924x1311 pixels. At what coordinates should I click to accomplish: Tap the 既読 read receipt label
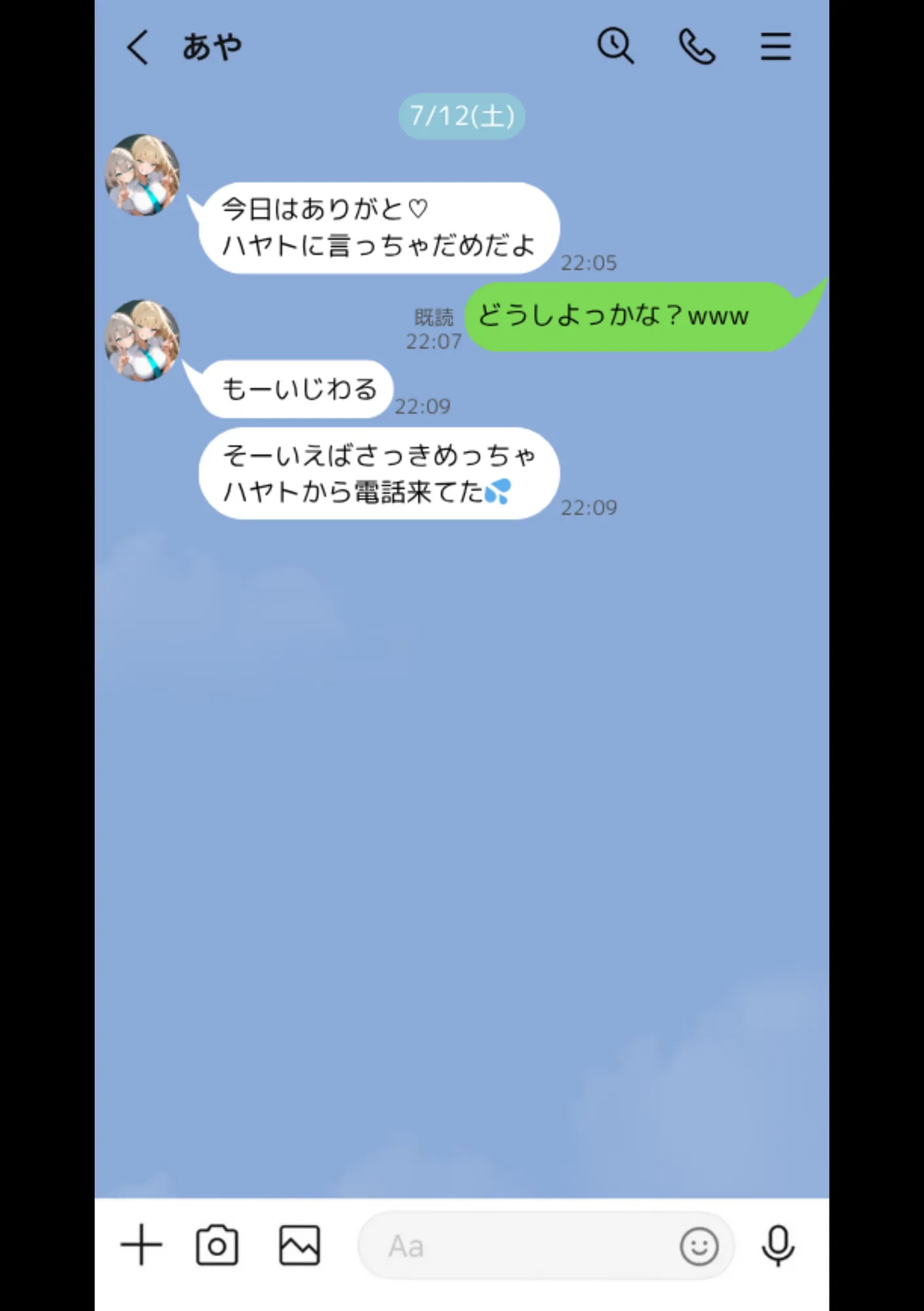pos(434,316)
